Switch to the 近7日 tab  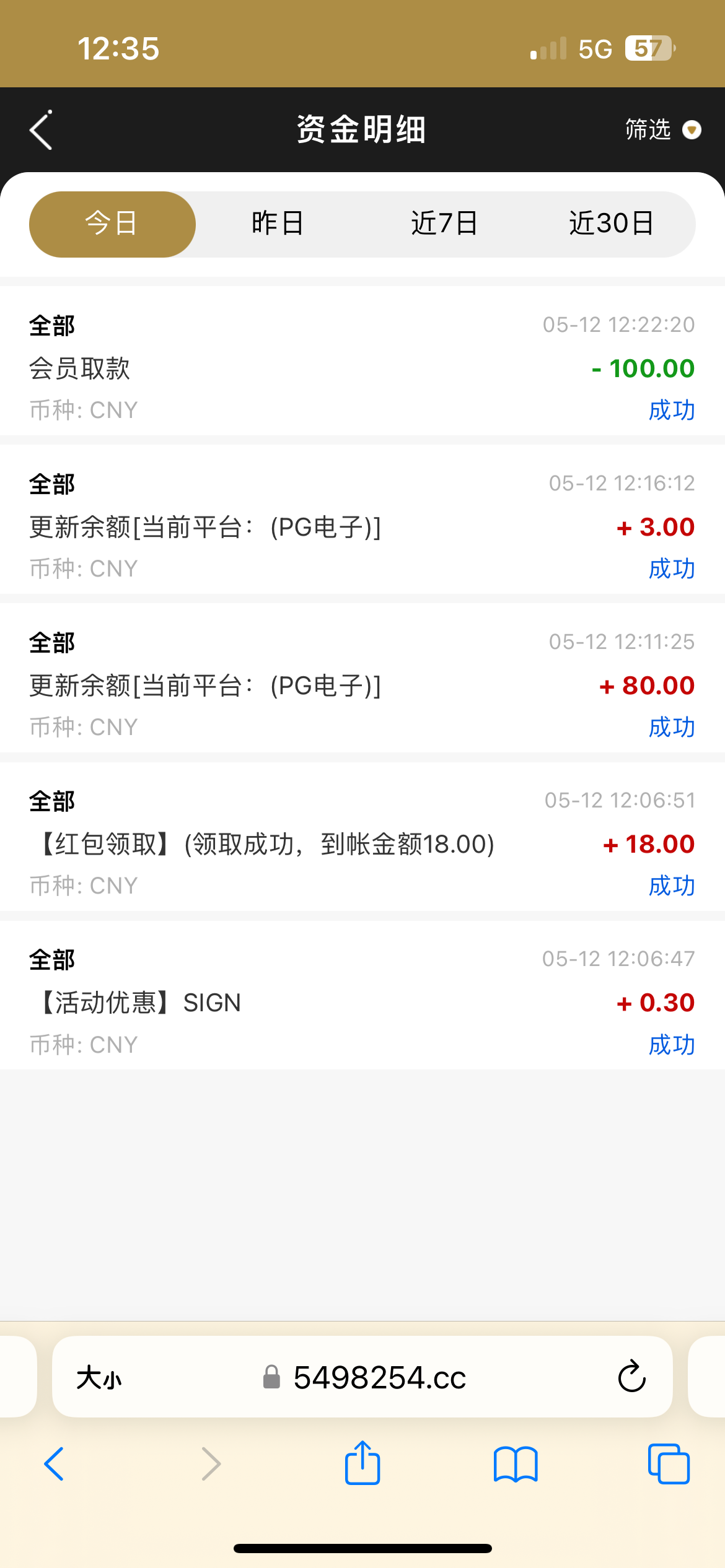444,224
